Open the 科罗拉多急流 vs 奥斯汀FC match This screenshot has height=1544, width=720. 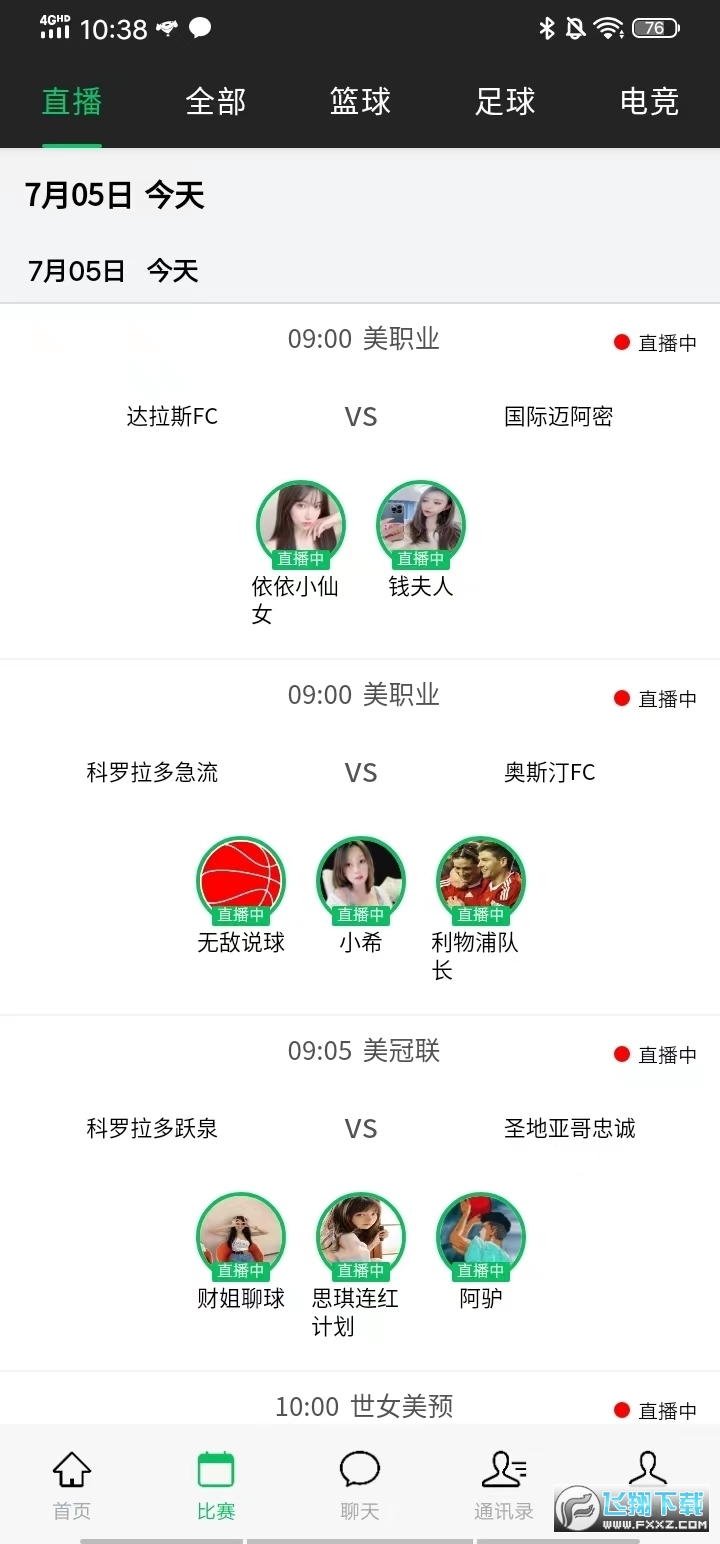tap(361, 772)
